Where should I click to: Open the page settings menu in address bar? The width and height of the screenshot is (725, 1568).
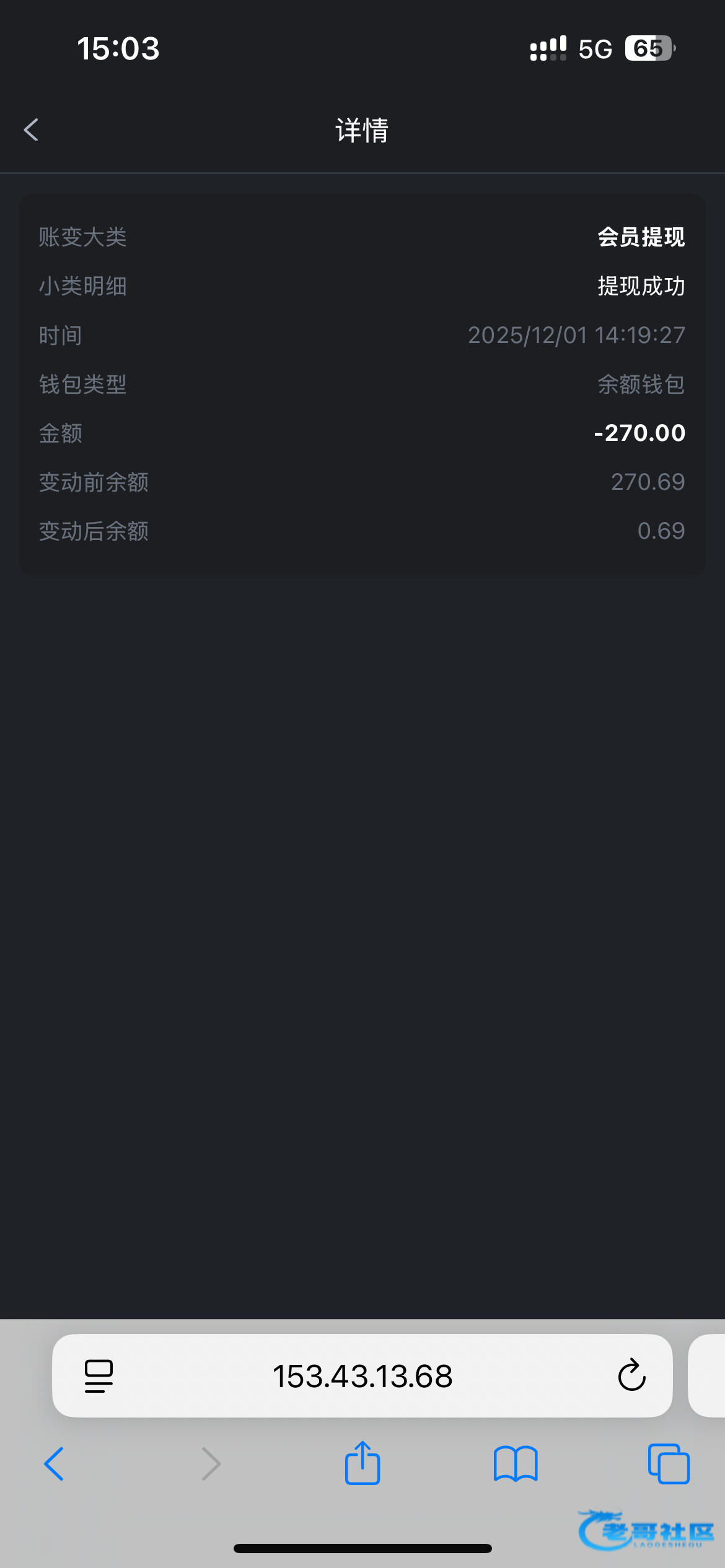[x=99, y=1376]
